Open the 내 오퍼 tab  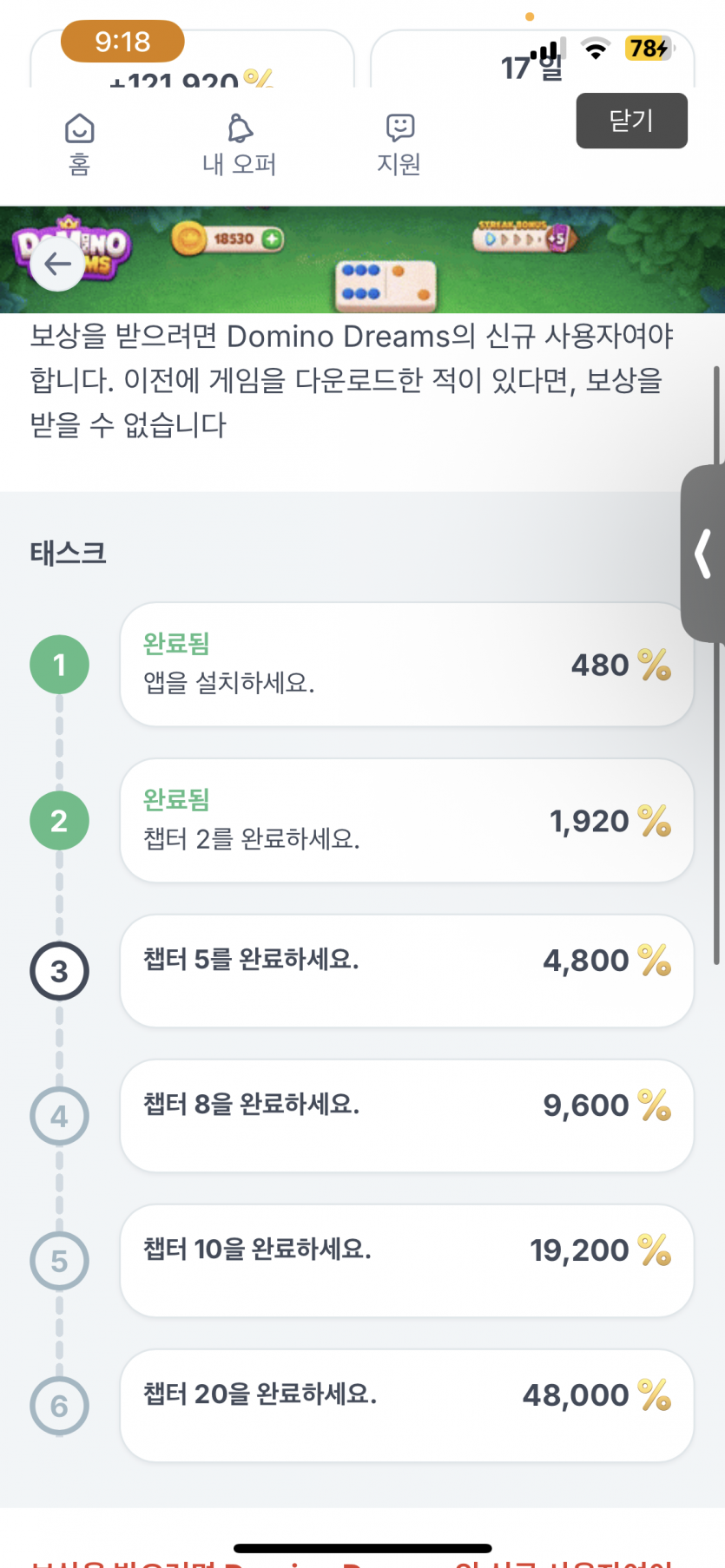point(240,145)
